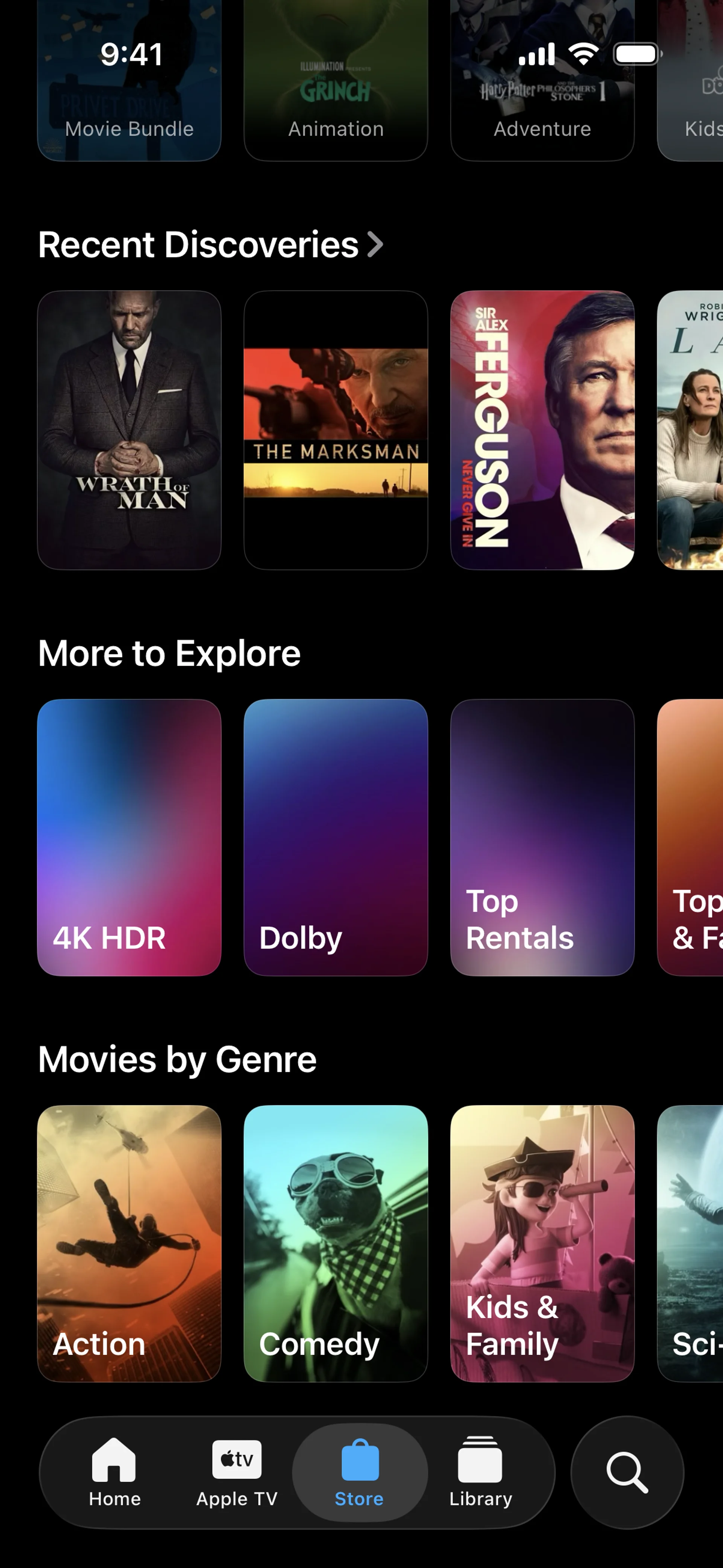Switch to the Apple TV tab

(x=237, y=1472)
